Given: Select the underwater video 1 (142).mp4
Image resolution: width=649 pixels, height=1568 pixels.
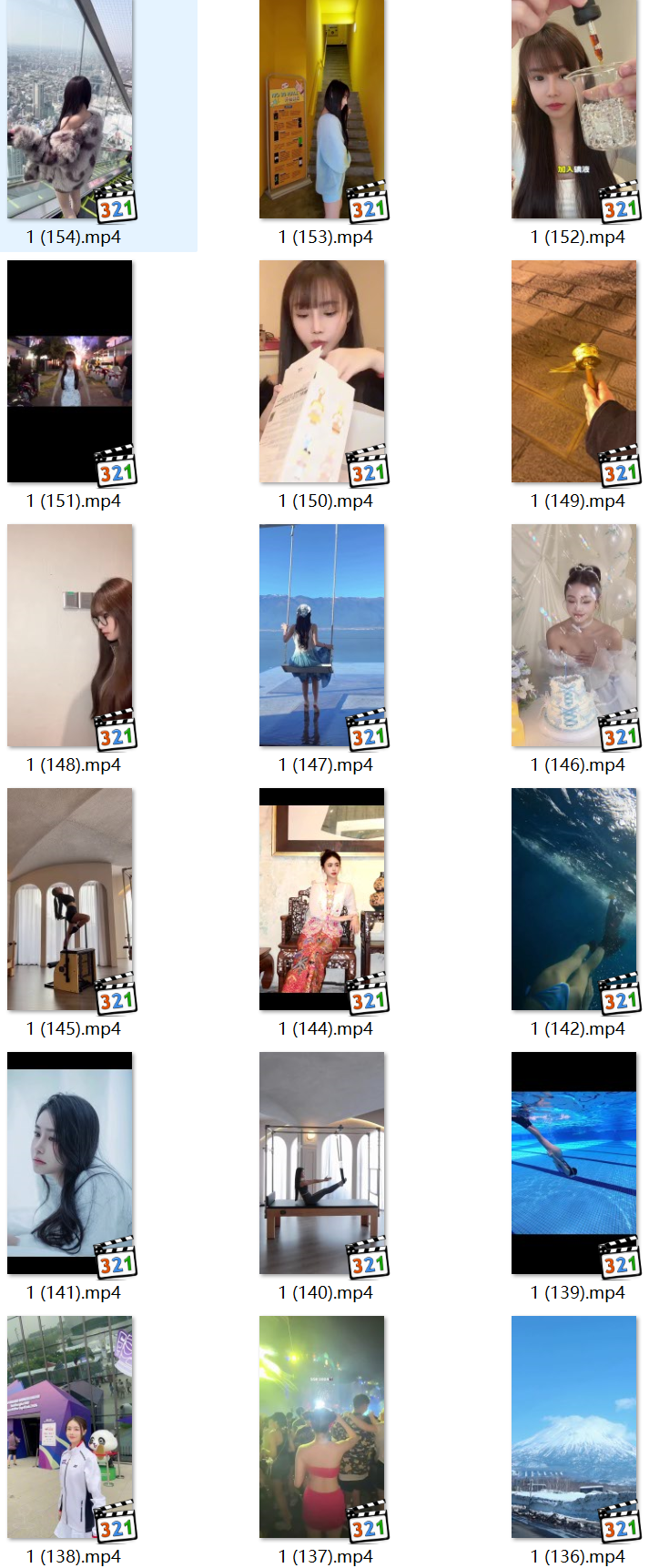Looking at the screenshot, I should click(x=573, y=899).
